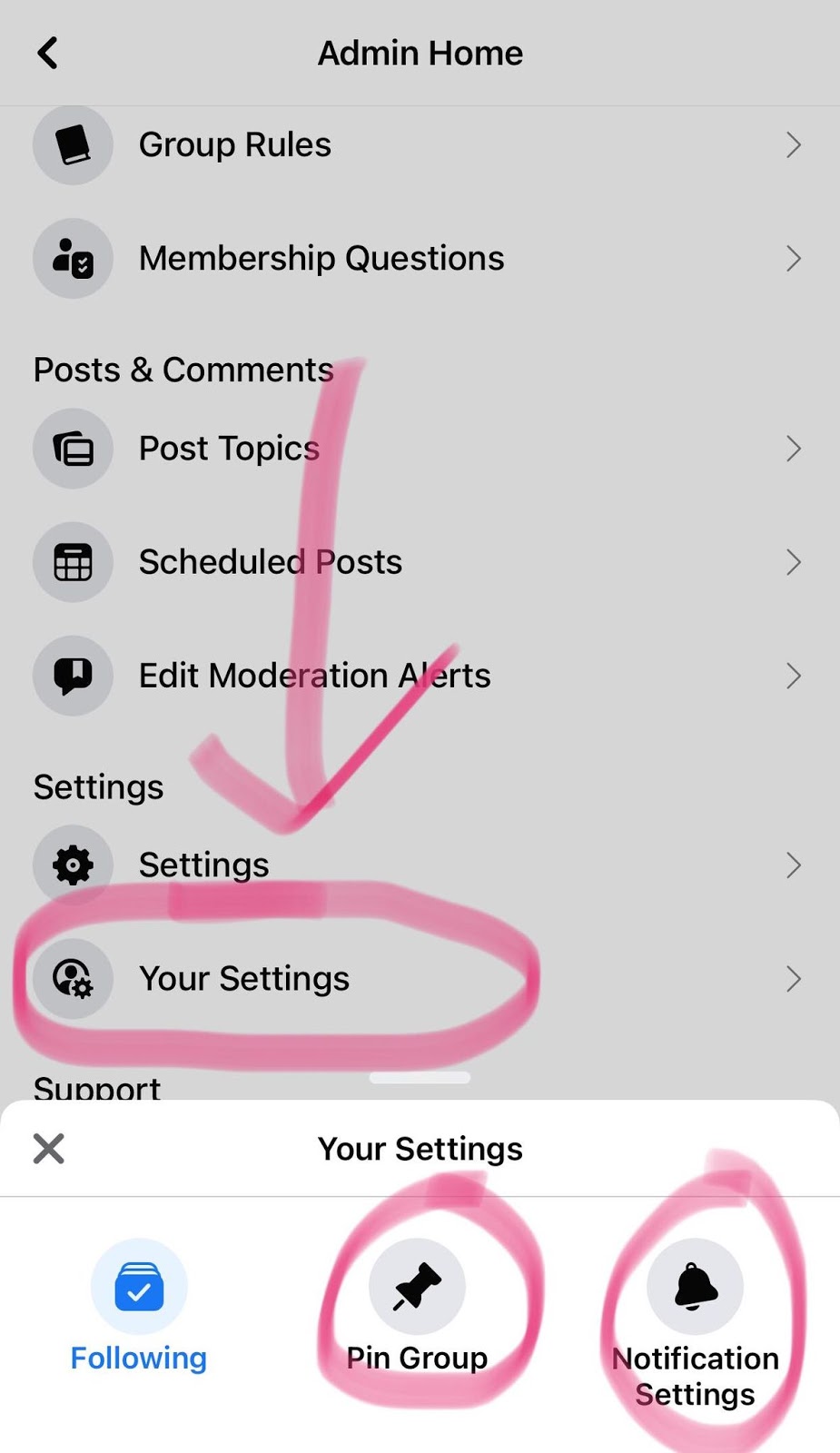Open Edit Moderation Alerts
840x1453 pixels.
[x=418, y=676]
